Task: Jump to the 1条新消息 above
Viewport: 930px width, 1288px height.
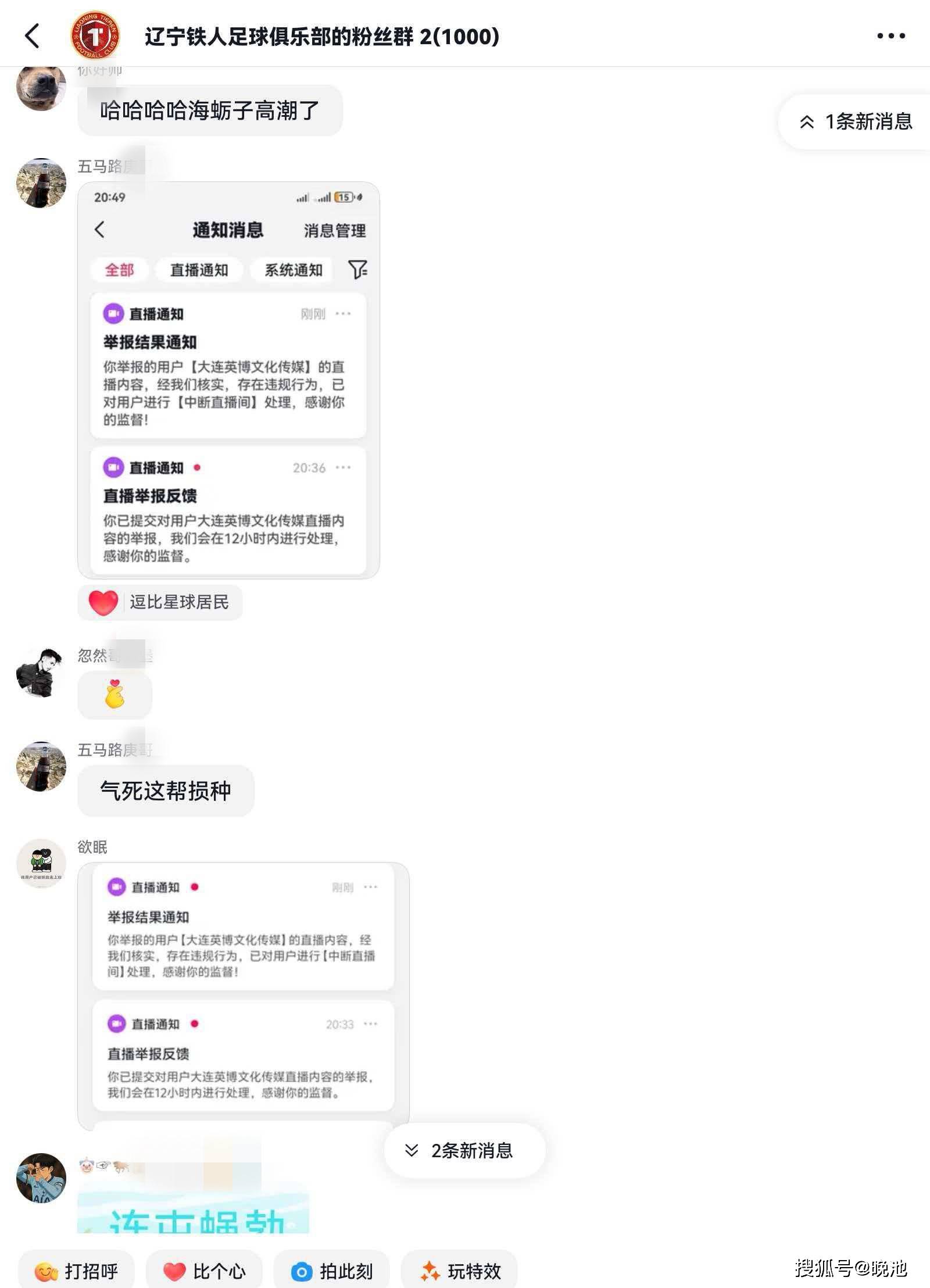Action: (x=856, y=121)
